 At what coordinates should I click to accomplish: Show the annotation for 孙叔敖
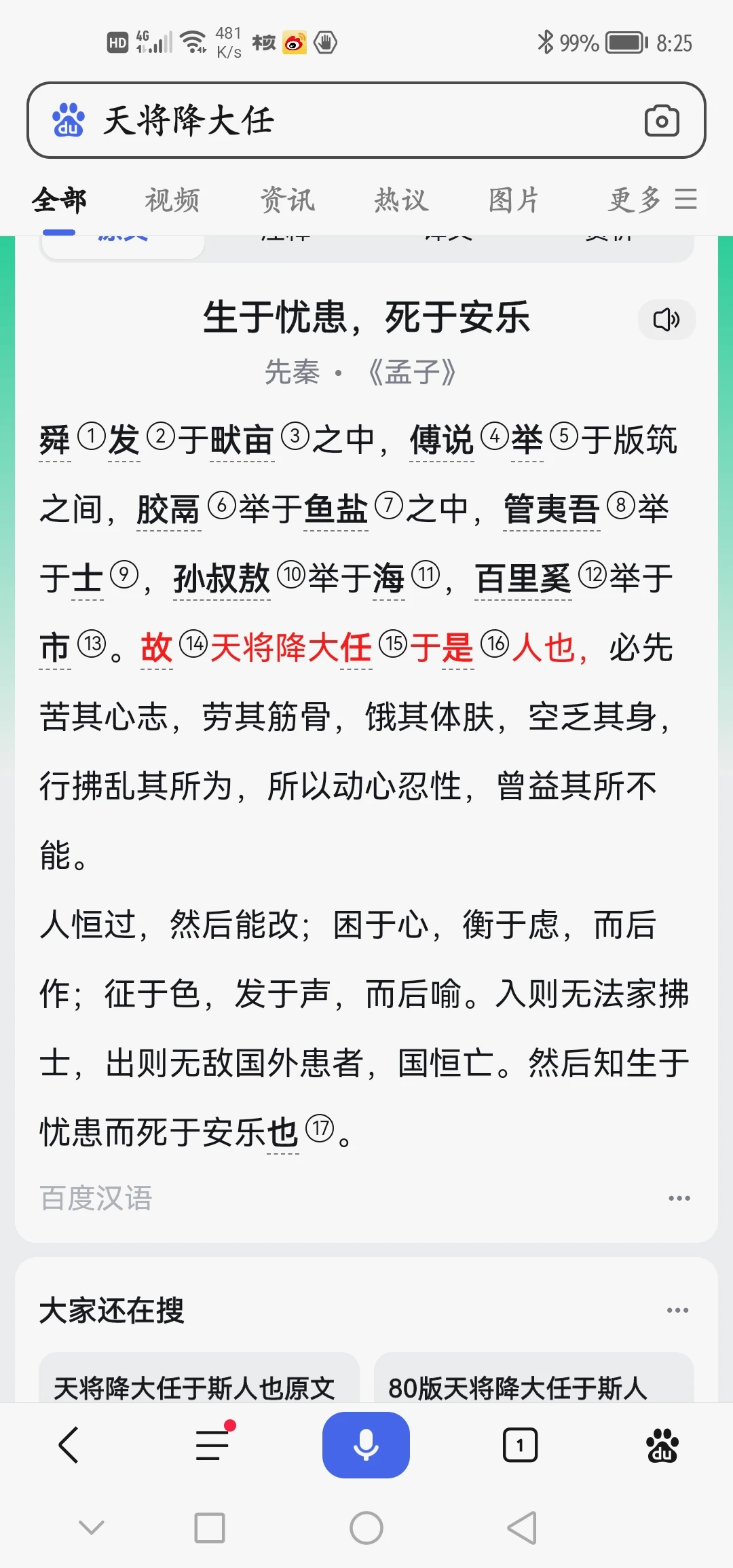pyautogui.click(x=222, y=578)
